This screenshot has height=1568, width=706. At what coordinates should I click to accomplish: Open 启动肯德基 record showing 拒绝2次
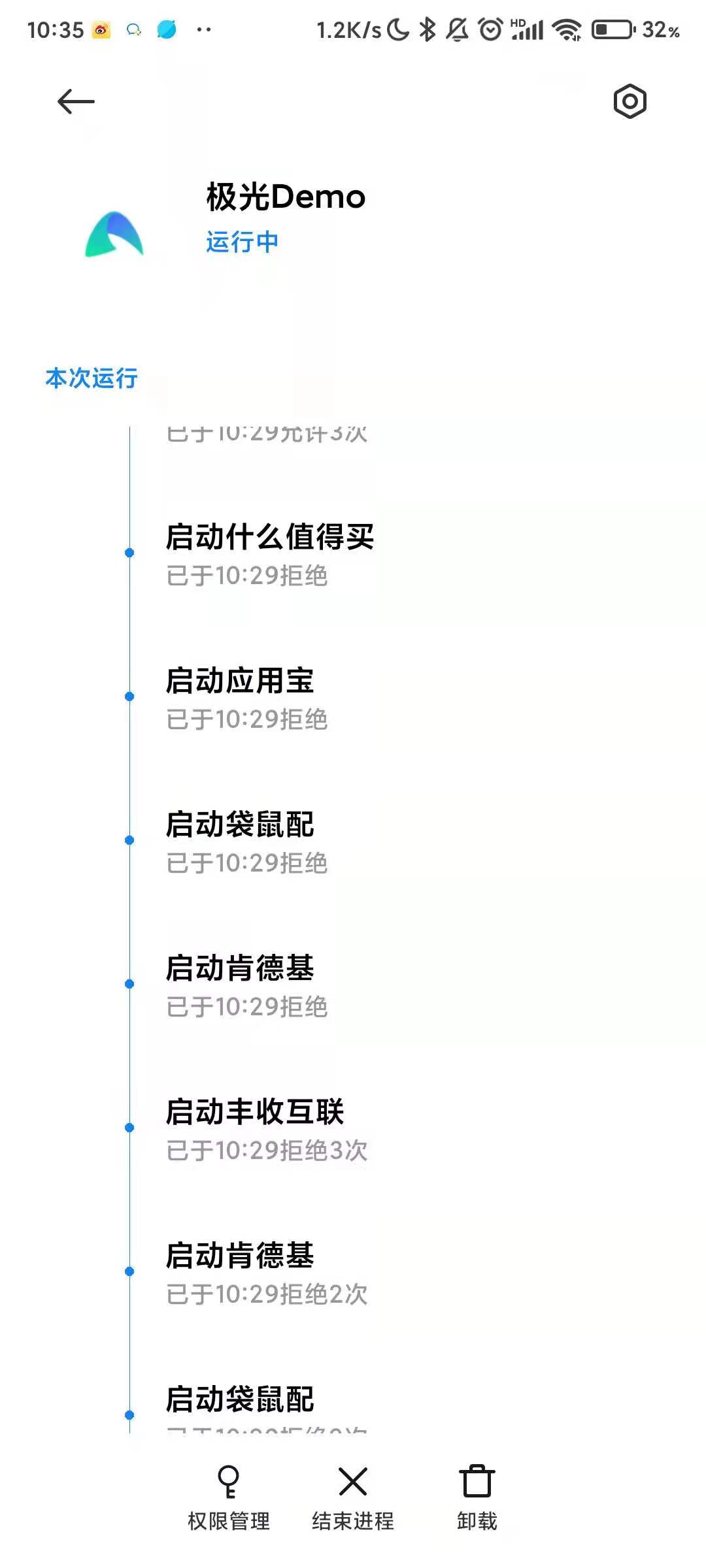(x=353, y=1273)
